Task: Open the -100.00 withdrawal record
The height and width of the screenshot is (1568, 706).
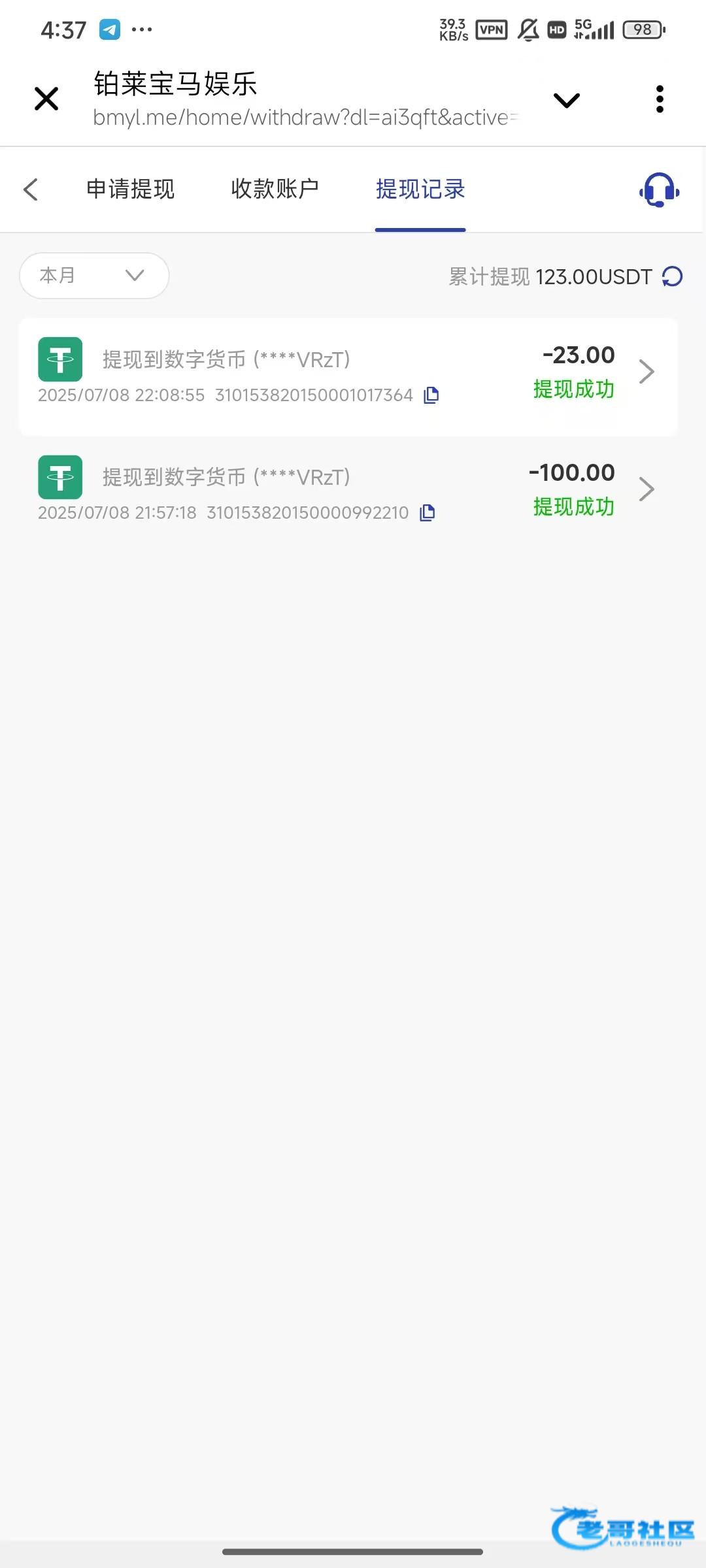Action: (348, 489)
